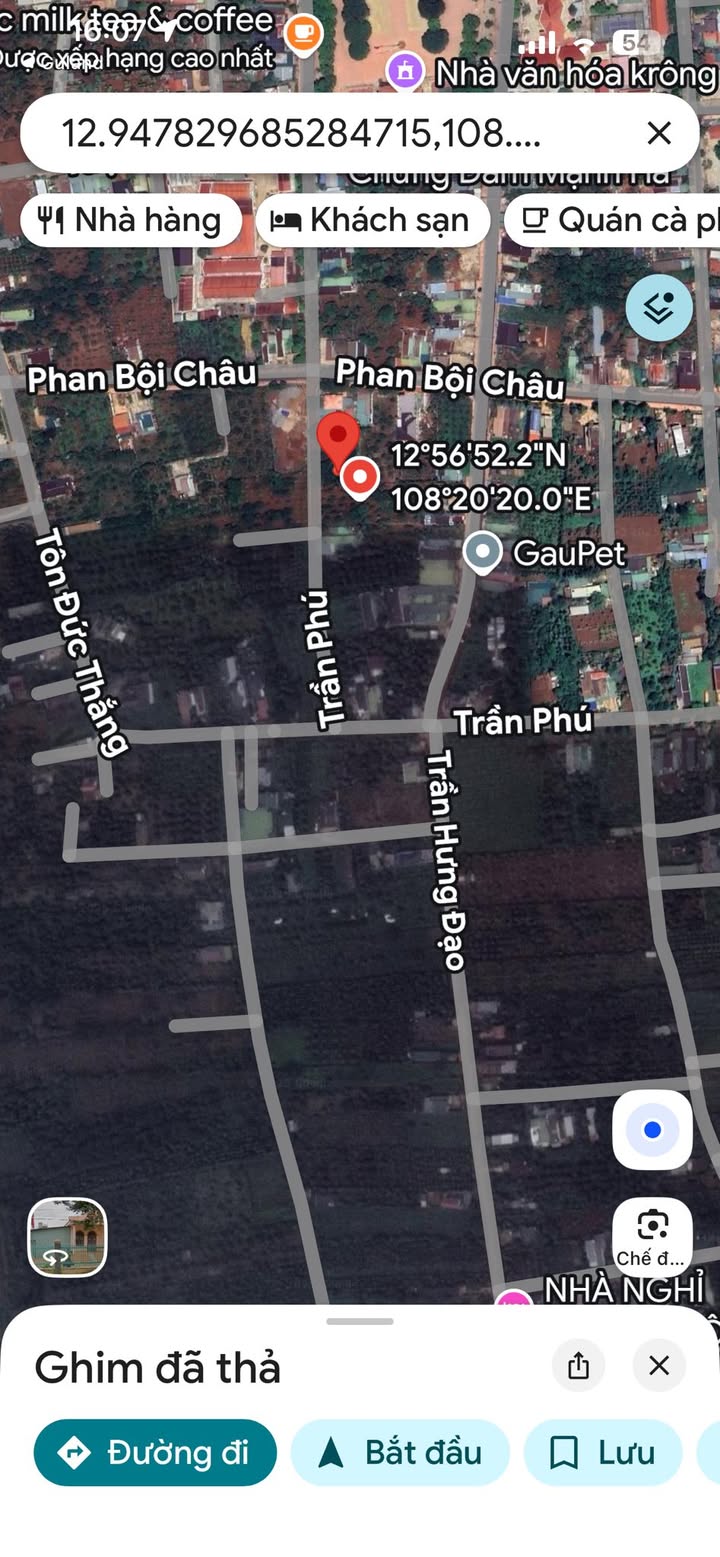The width and height of the screenshot is (720, 1557).
Task: Open the map layers selector
Action: click(x=659, y=308)
